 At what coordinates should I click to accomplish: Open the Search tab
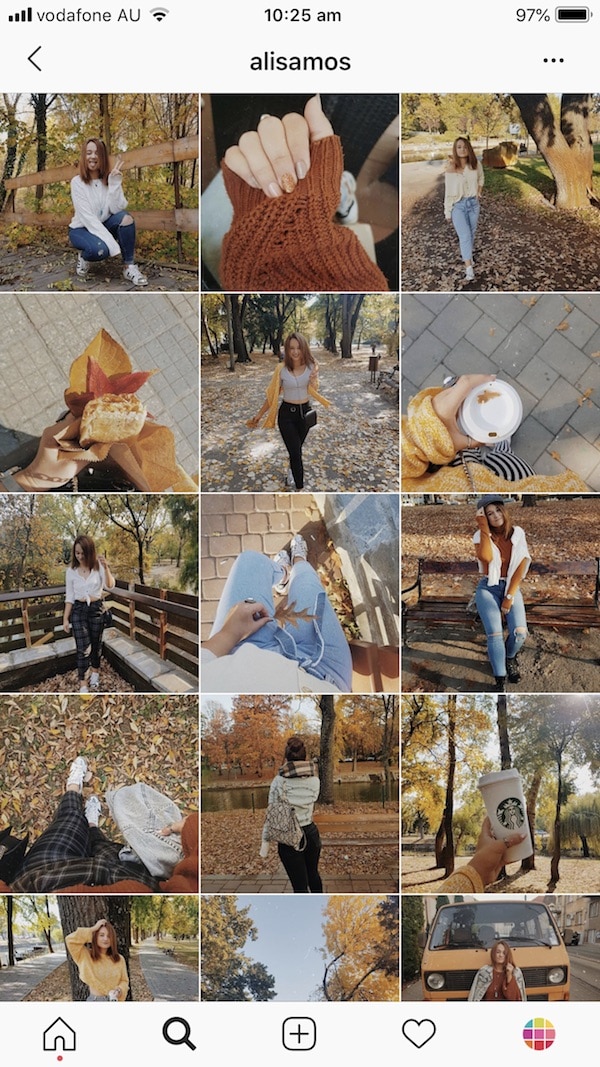pyautogui.click(x=179, y=1034)
